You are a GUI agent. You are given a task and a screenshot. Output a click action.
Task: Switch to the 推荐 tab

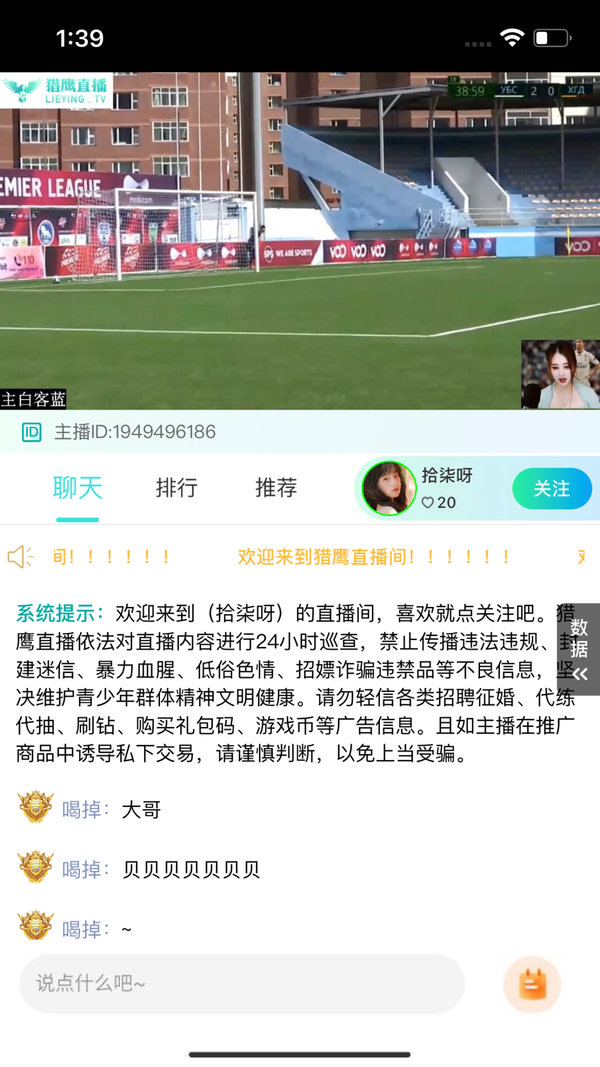276,488
